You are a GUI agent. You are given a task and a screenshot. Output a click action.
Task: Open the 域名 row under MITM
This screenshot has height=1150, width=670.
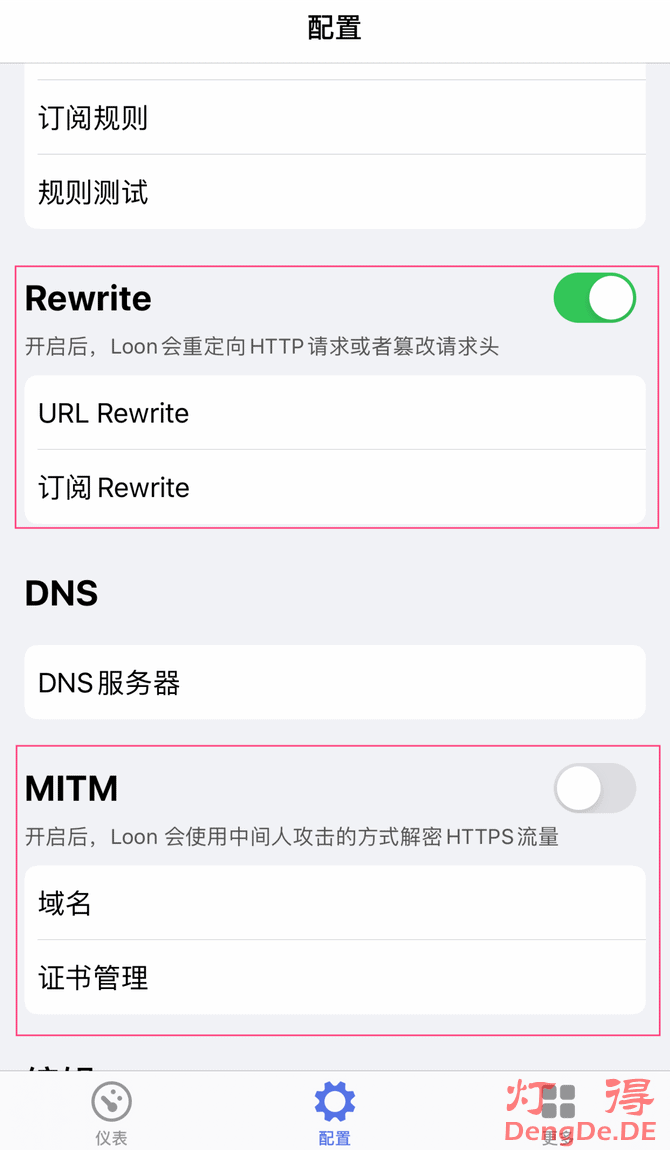click(335, 903)
